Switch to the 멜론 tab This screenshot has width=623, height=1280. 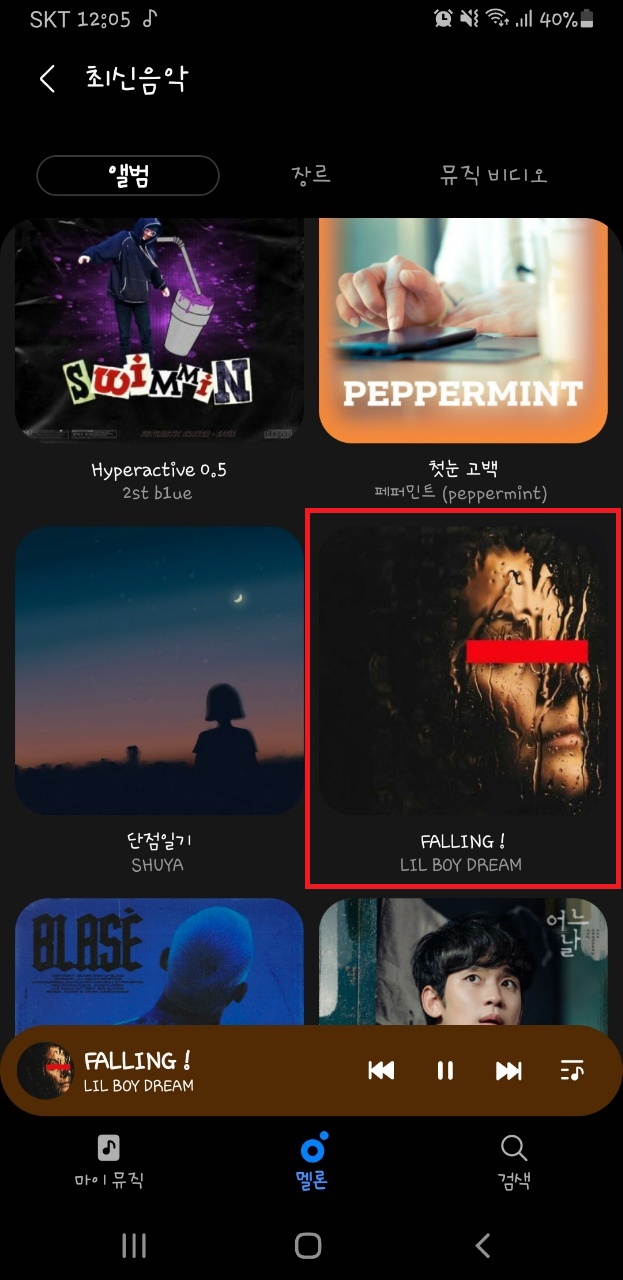[311, 1162]
